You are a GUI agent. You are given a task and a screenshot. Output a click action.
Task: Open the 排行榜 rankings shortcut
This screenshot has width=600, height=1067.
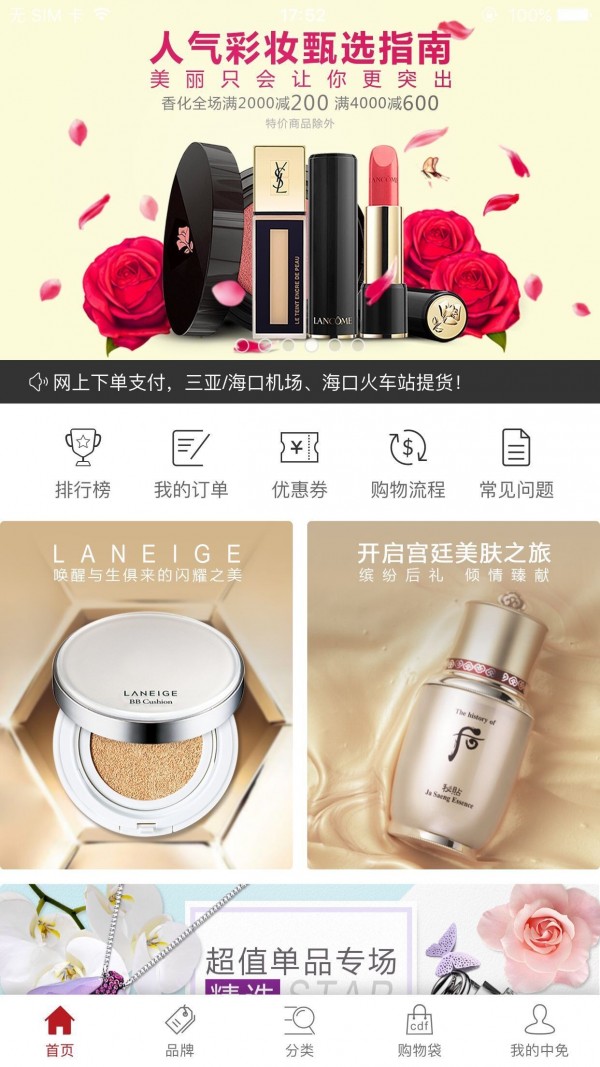click(83, 462)
